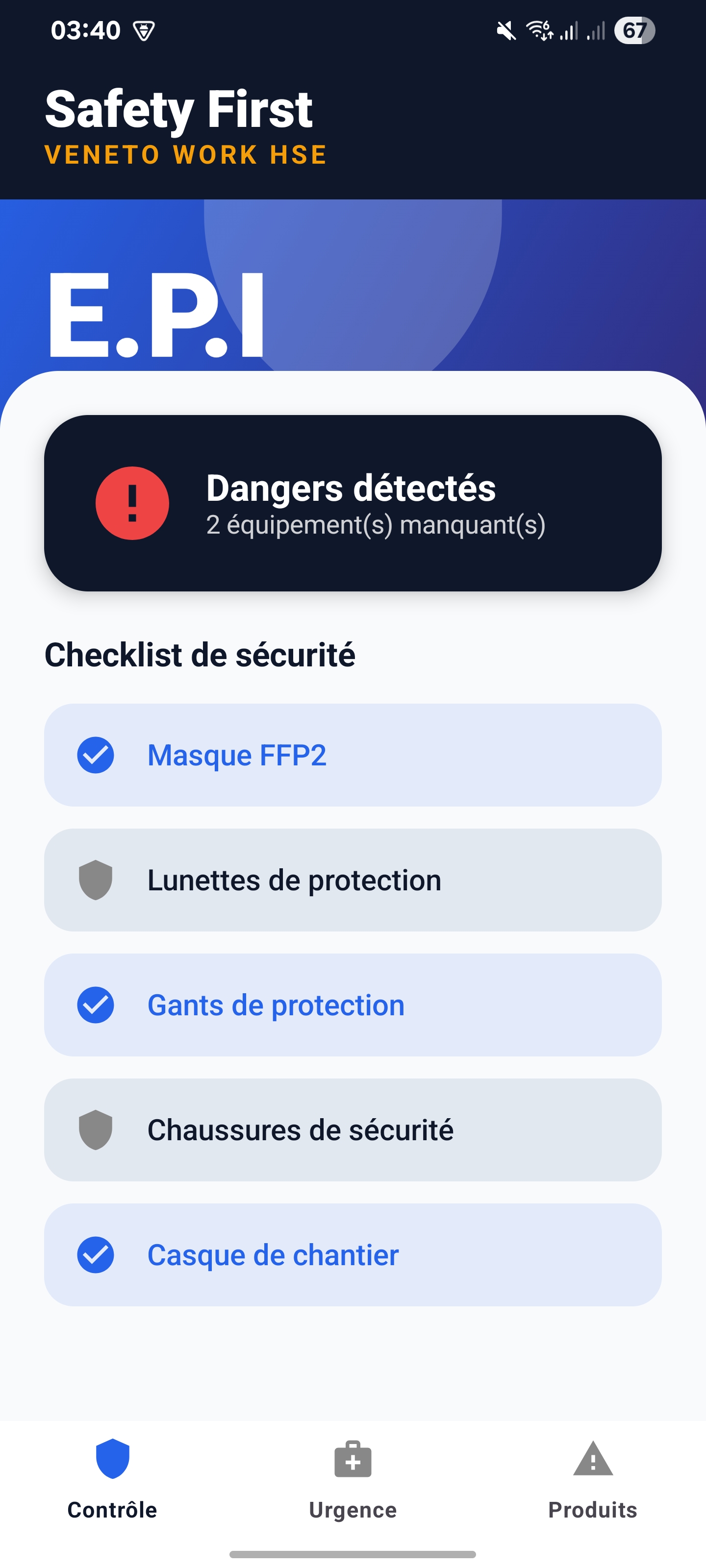Screen dimensions: 706x1568
Task: Open the Produits warning triangle icon
Action: tap(592, 1457)
